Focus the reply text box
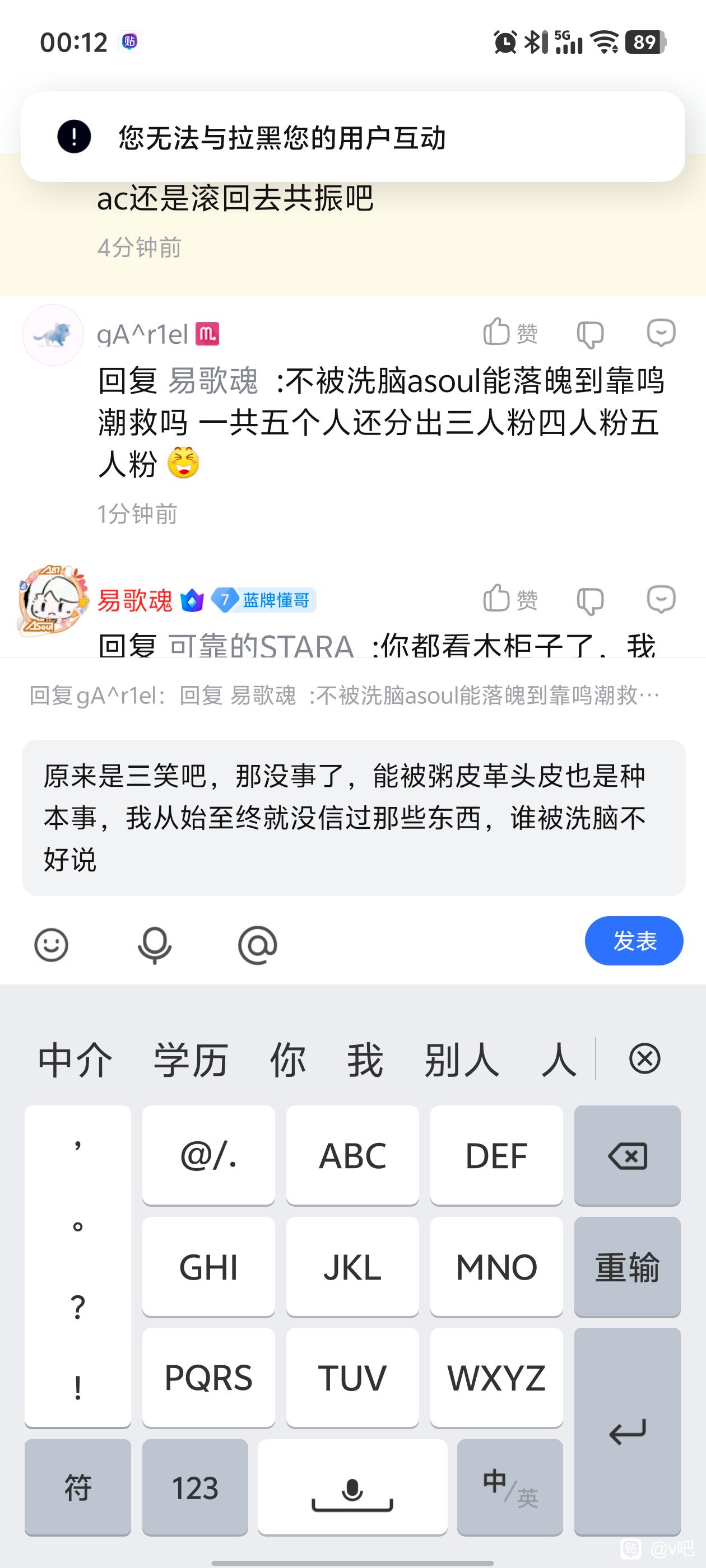Viewport: 706px width, 1568px height. 354,818
